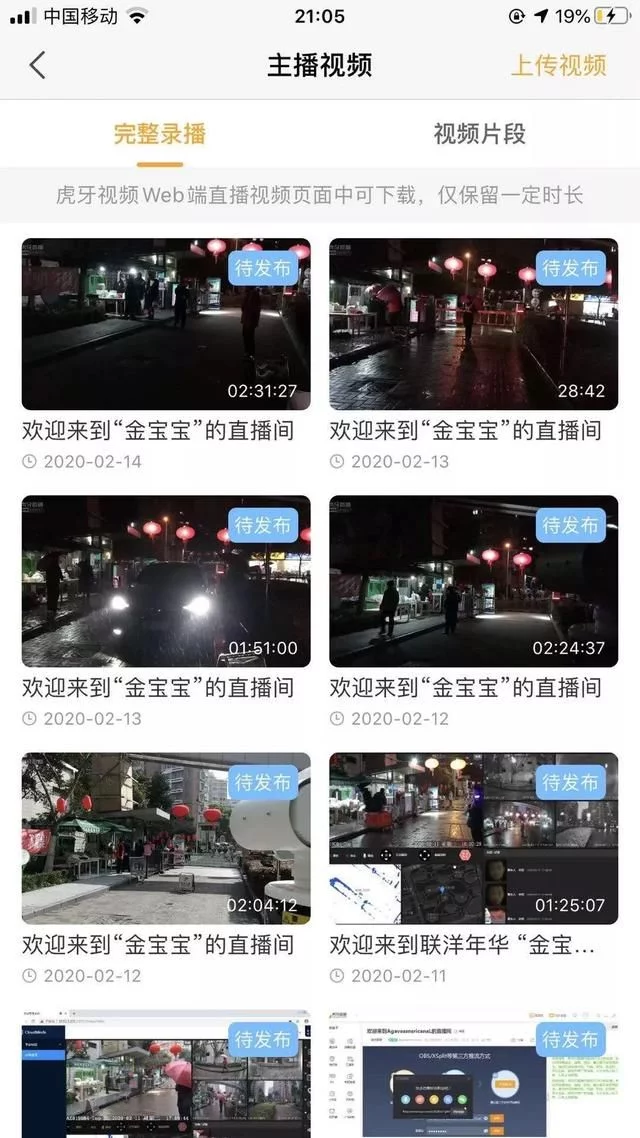The width and height of the screenshot is (640, 1138).
Task: Go back using the top-left arrow
Action: coord(38,66)
